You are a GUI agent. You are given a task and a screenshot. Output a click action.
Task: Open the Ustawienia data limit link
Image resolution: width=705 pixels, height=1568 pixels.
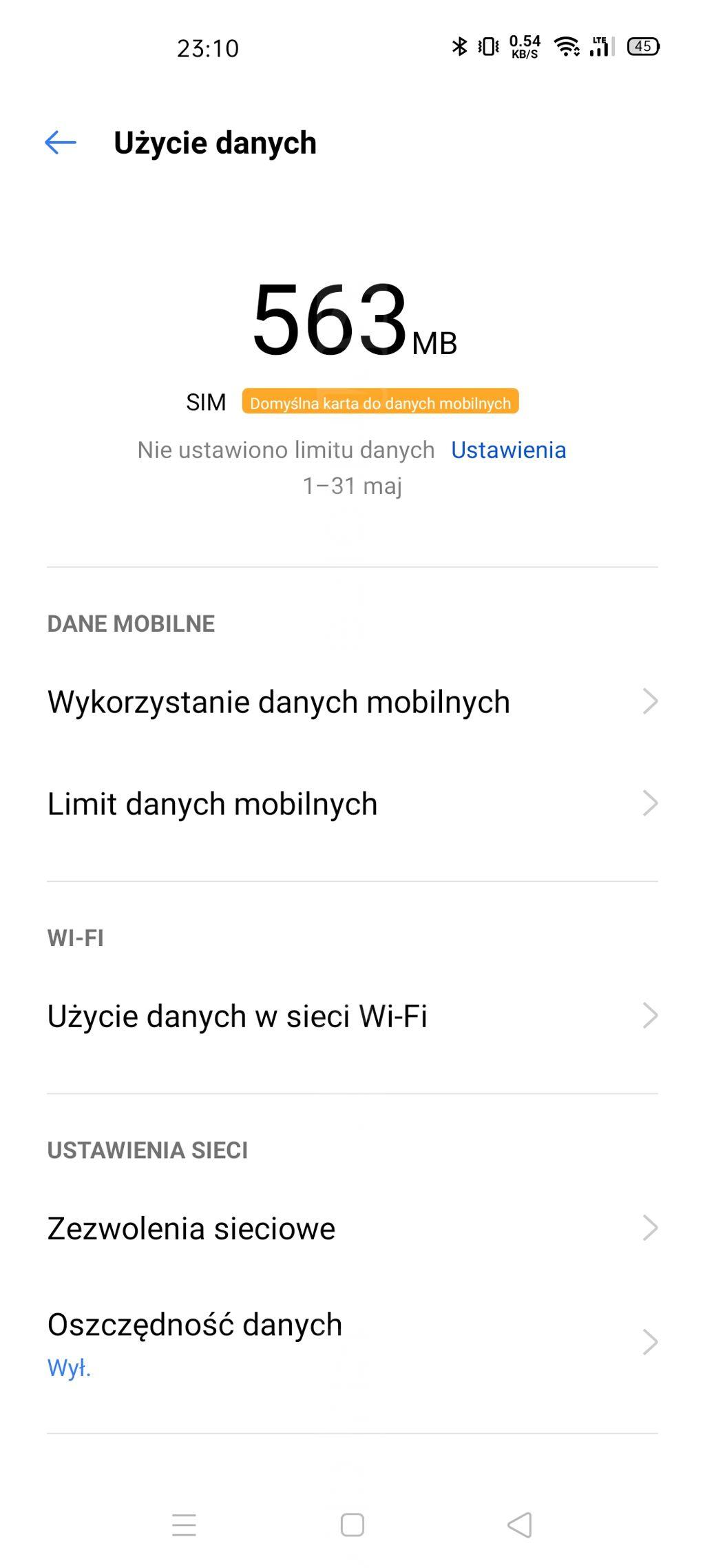[x=508, y=450]
